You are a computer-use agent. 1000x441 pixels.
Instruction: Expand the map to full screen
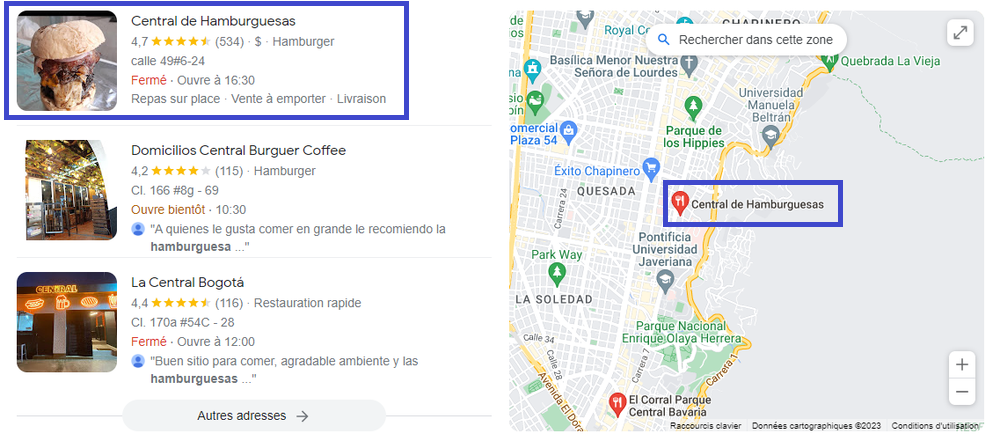(x=960, y=33)
